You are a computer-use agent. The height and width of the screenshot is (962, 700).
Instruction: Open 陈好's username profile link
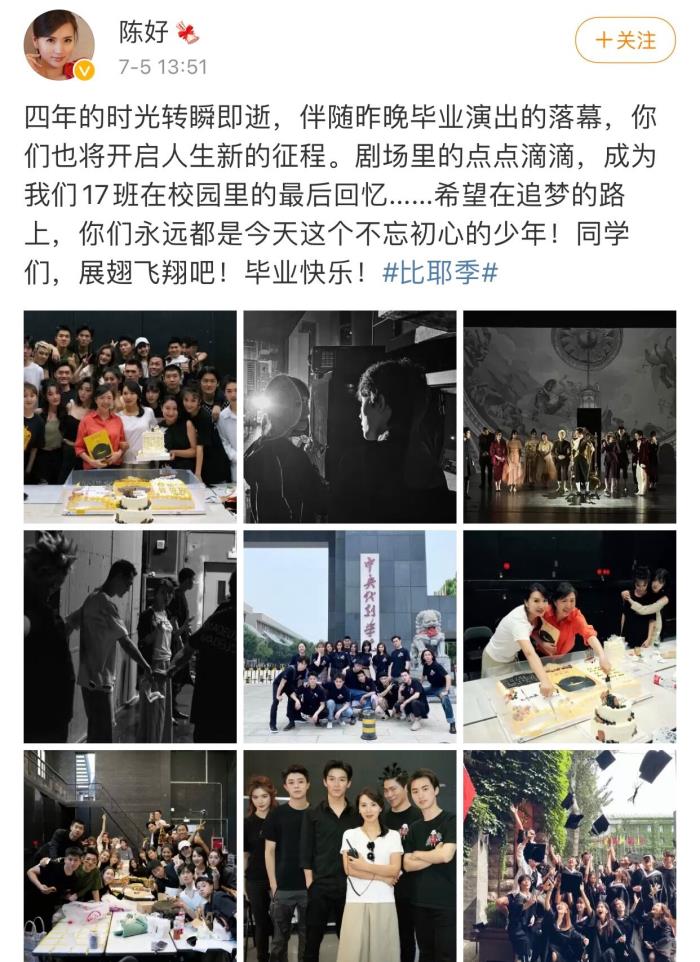144,33
